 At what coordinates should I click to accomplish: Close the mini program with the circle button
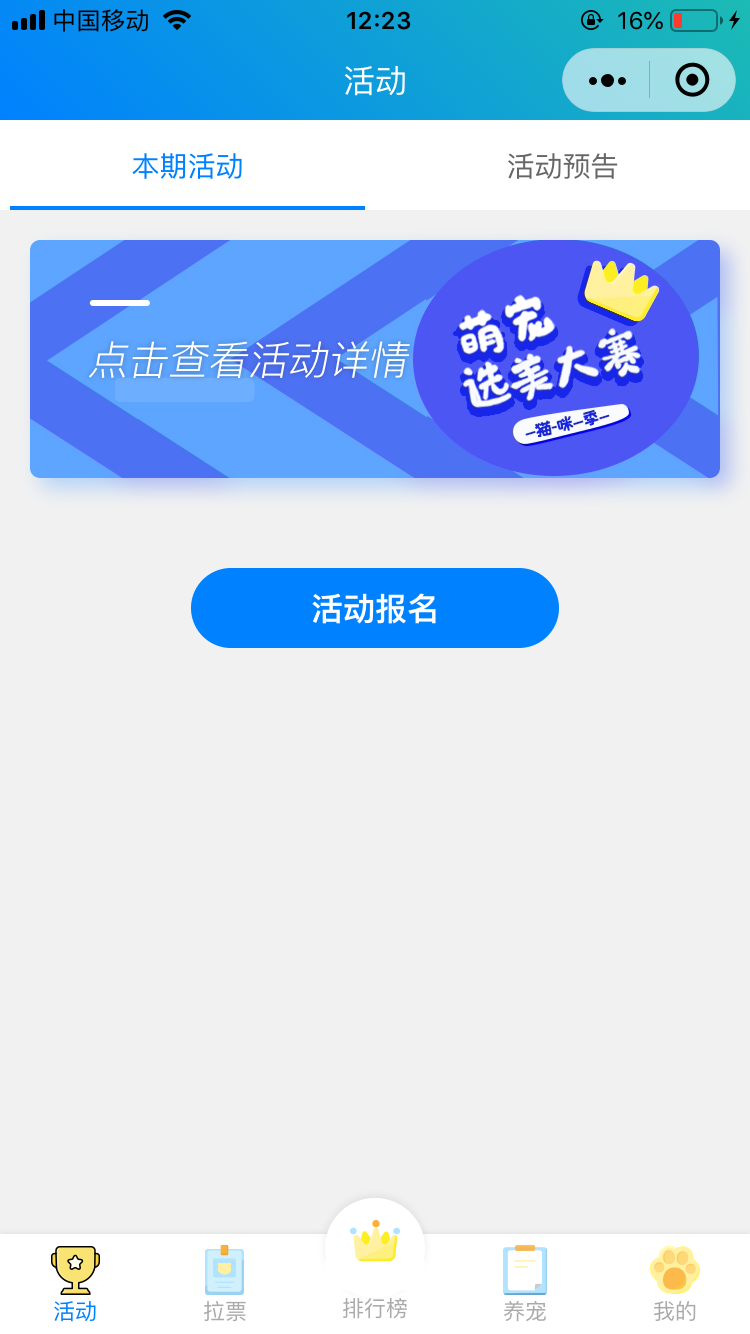(692, 80)
